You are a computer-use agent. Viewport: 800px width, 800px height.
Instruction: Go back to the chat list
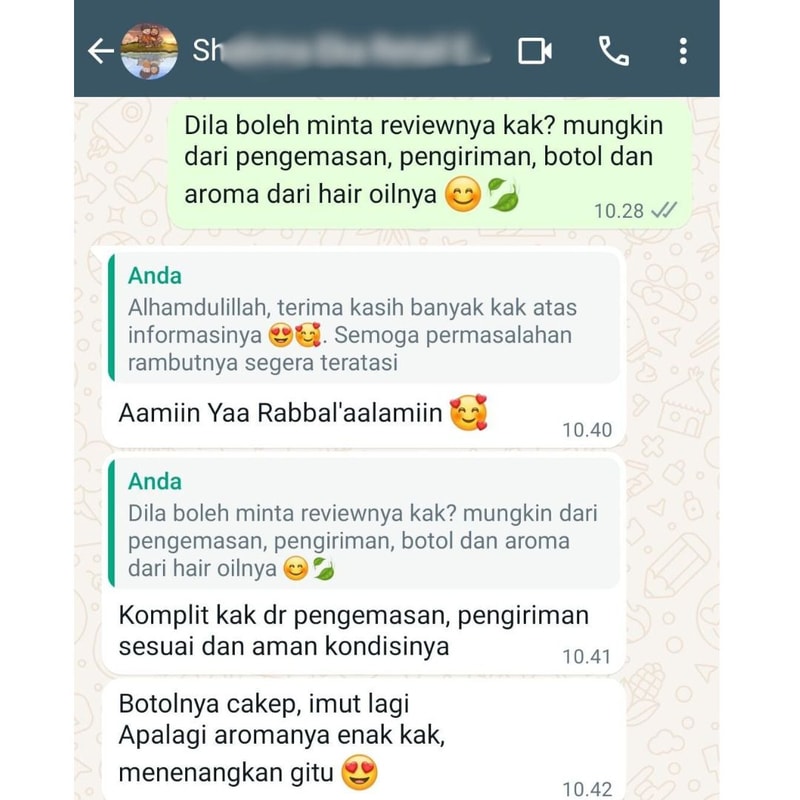100,50
